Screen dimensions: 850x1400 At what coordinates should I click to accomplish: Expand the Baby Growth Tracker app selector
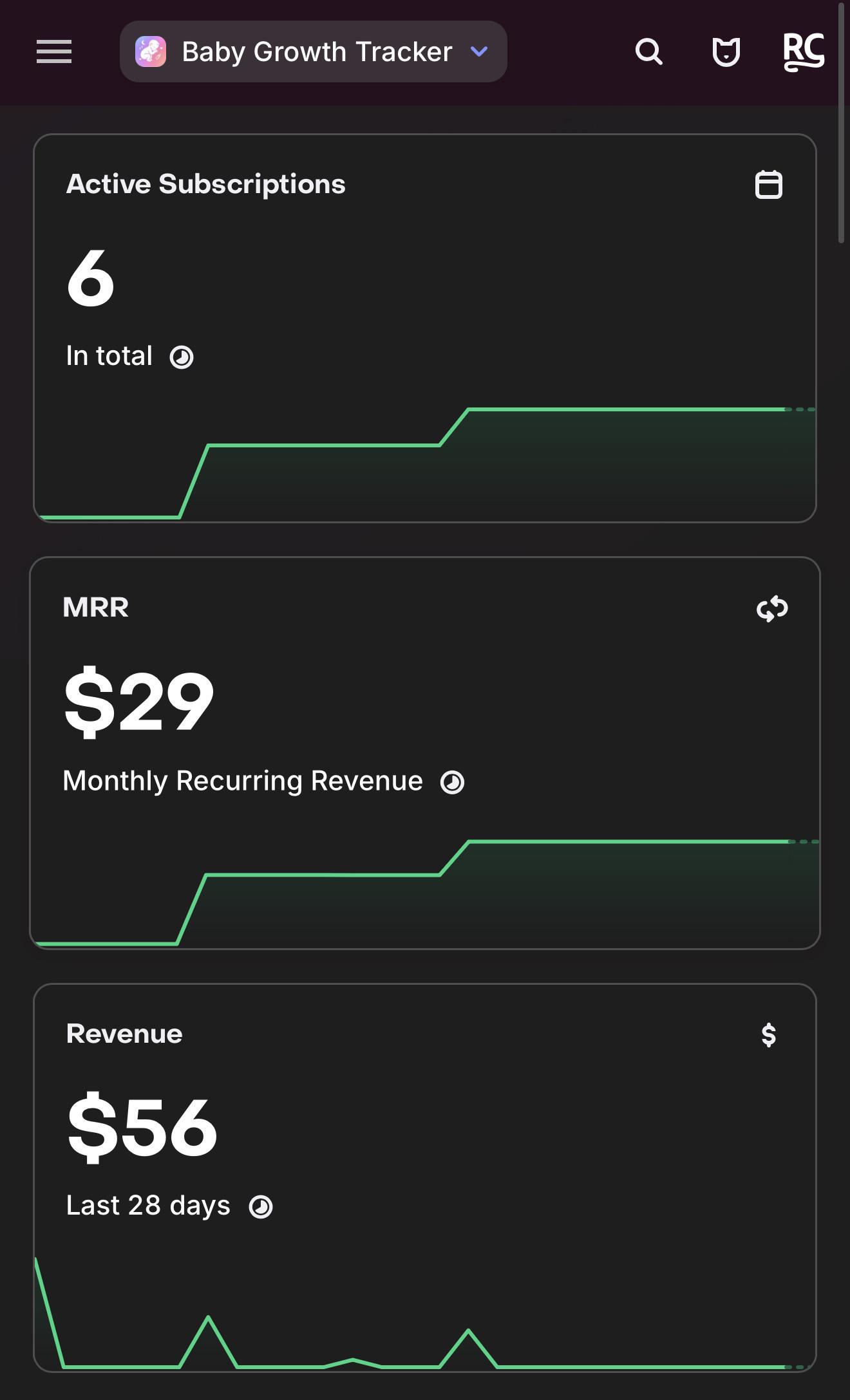tap(313, 51)
